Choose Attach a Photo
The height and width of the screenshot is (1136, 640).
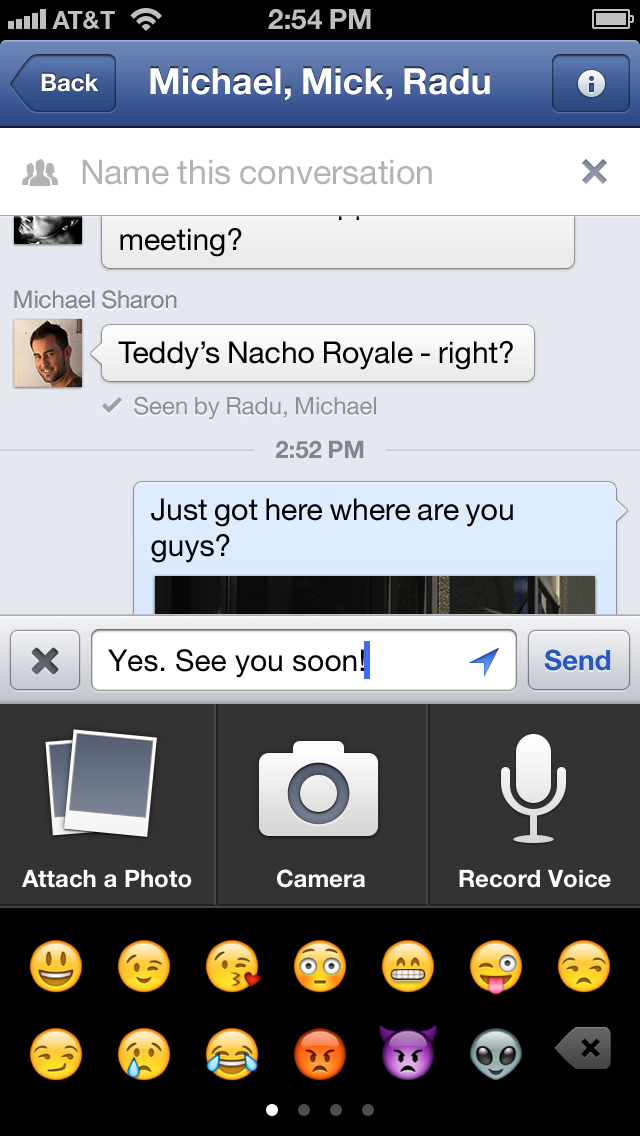(107, 805)
